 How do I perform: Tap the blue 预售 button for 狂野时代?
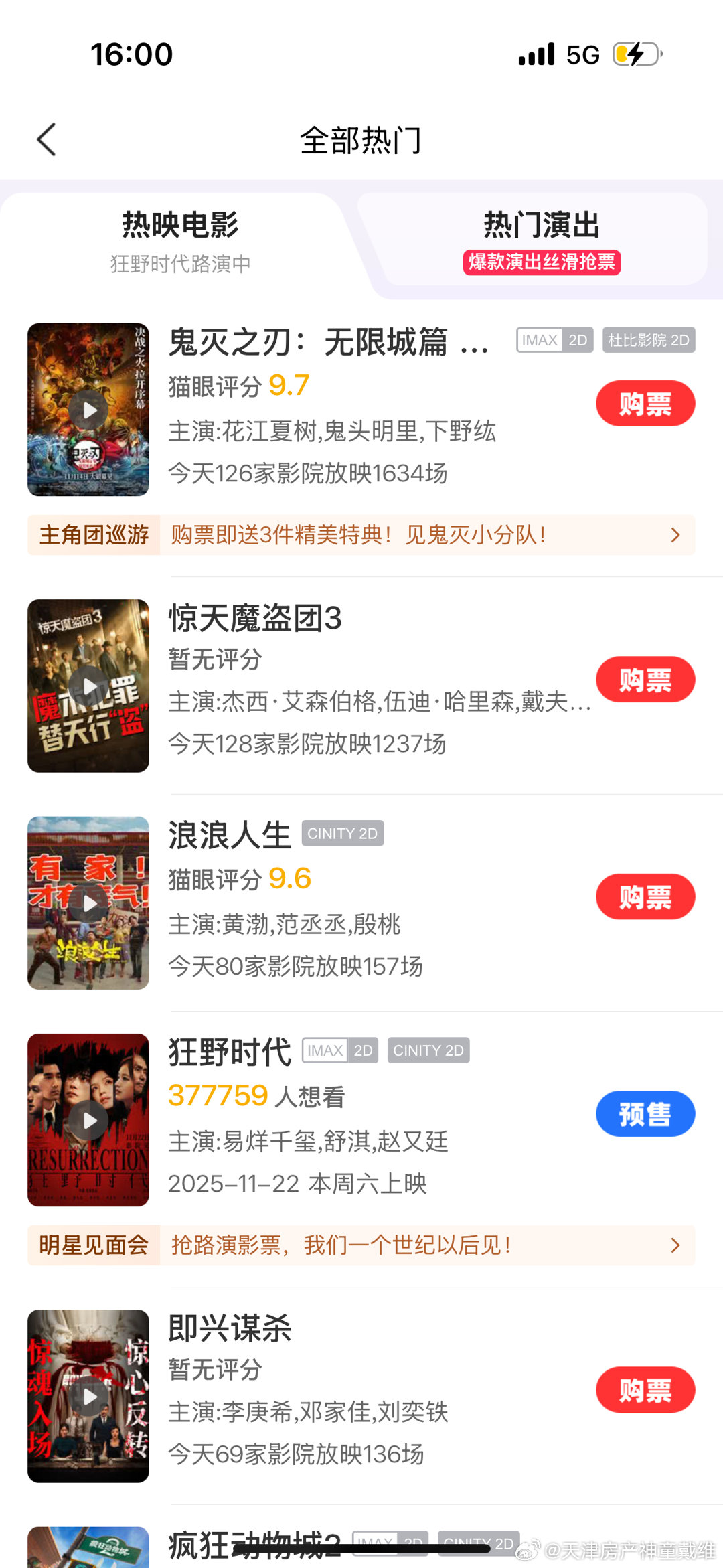tap(645, 1113)
